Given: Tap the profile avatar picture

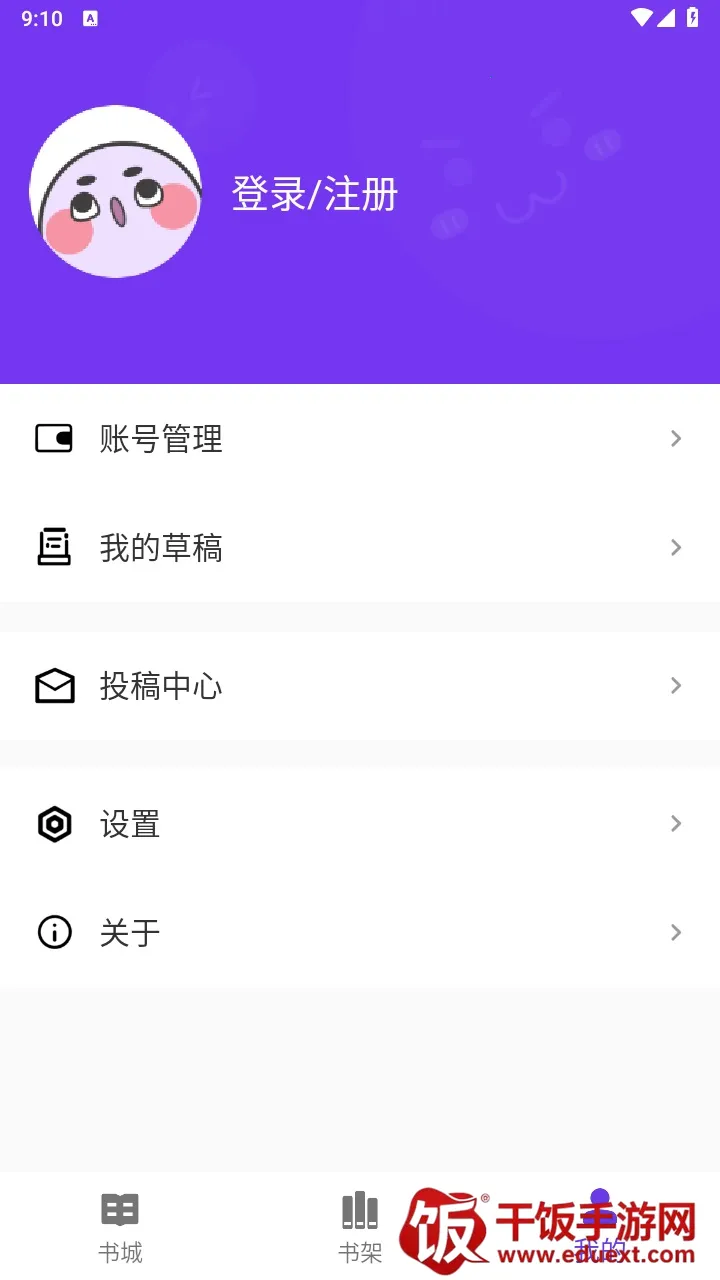Looking at the screenshot, I should (x=115, y=192).
